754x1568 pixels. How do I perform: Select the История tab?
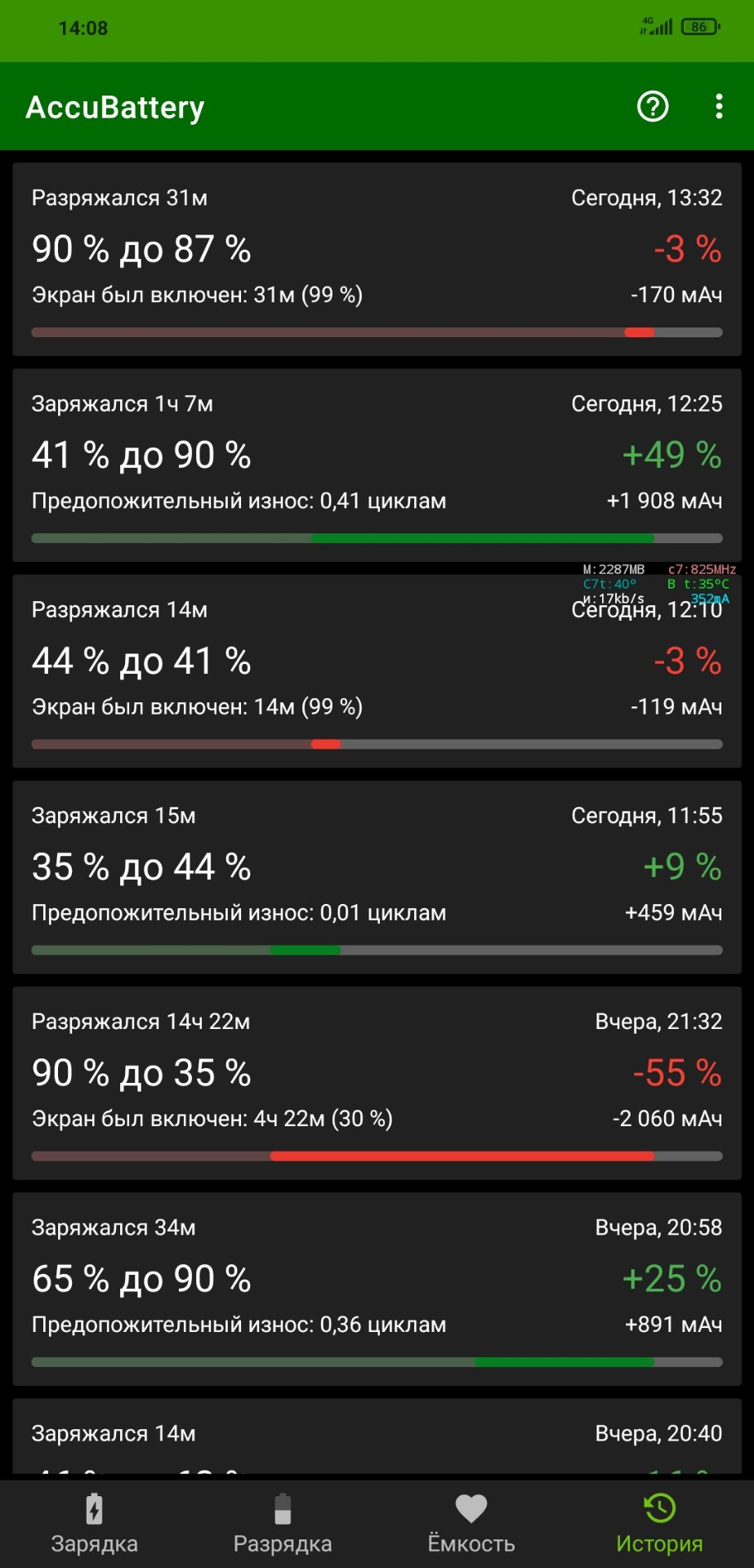coord(659,1523)
